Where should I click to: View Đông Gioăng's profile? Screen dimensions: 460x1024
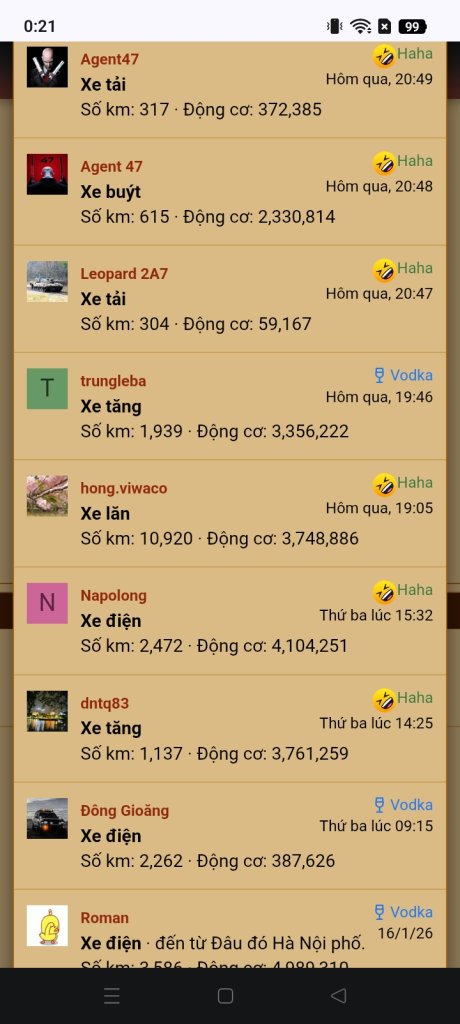[124, 810]
